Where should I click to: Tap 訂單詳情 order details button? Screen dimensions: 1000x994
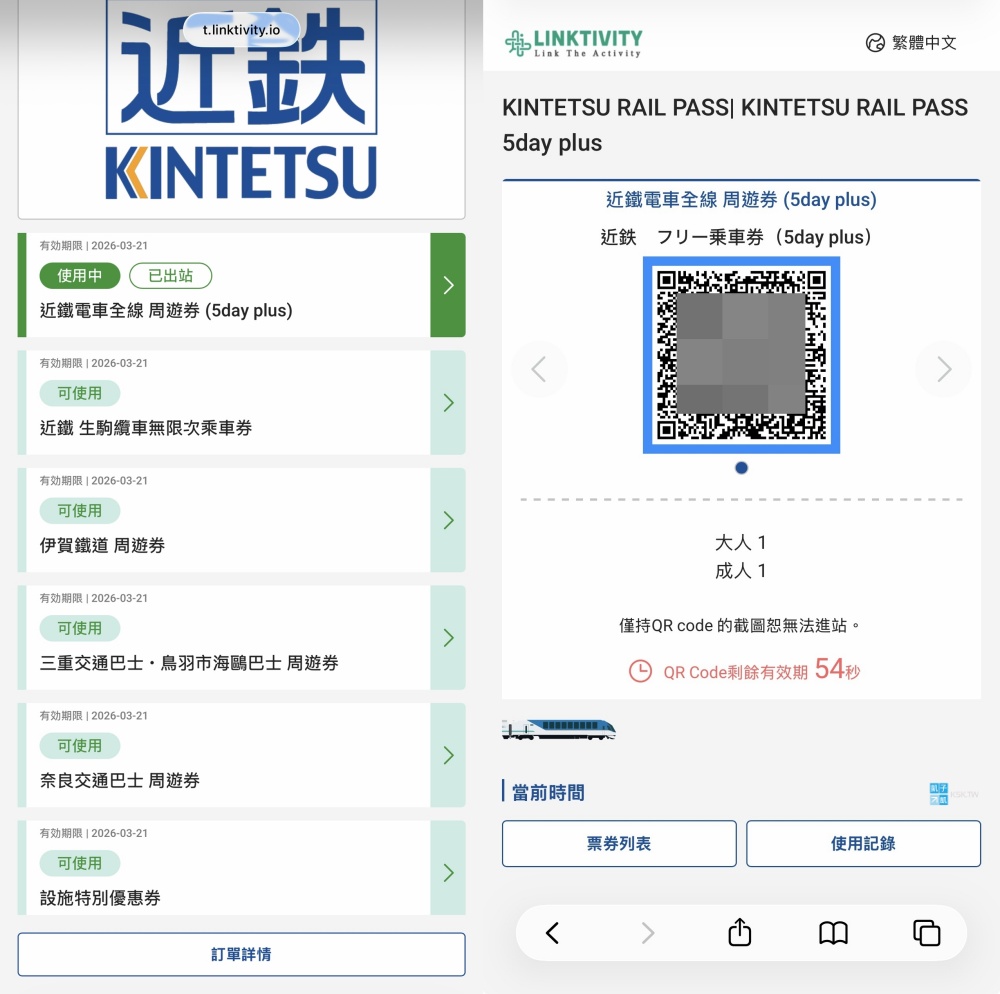[x=241, y=954]
